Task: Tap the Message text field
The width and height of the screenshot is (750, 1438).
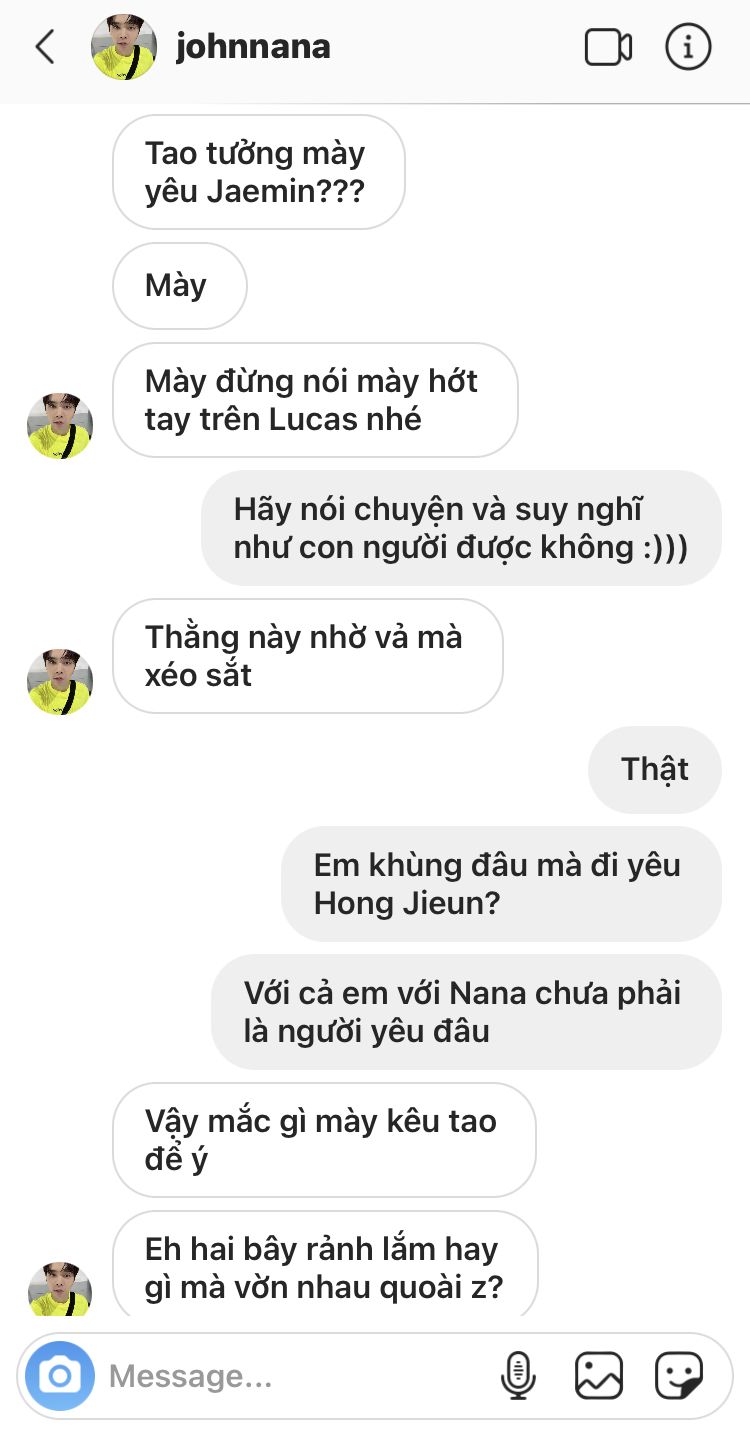Action: tap(290, 1377)
